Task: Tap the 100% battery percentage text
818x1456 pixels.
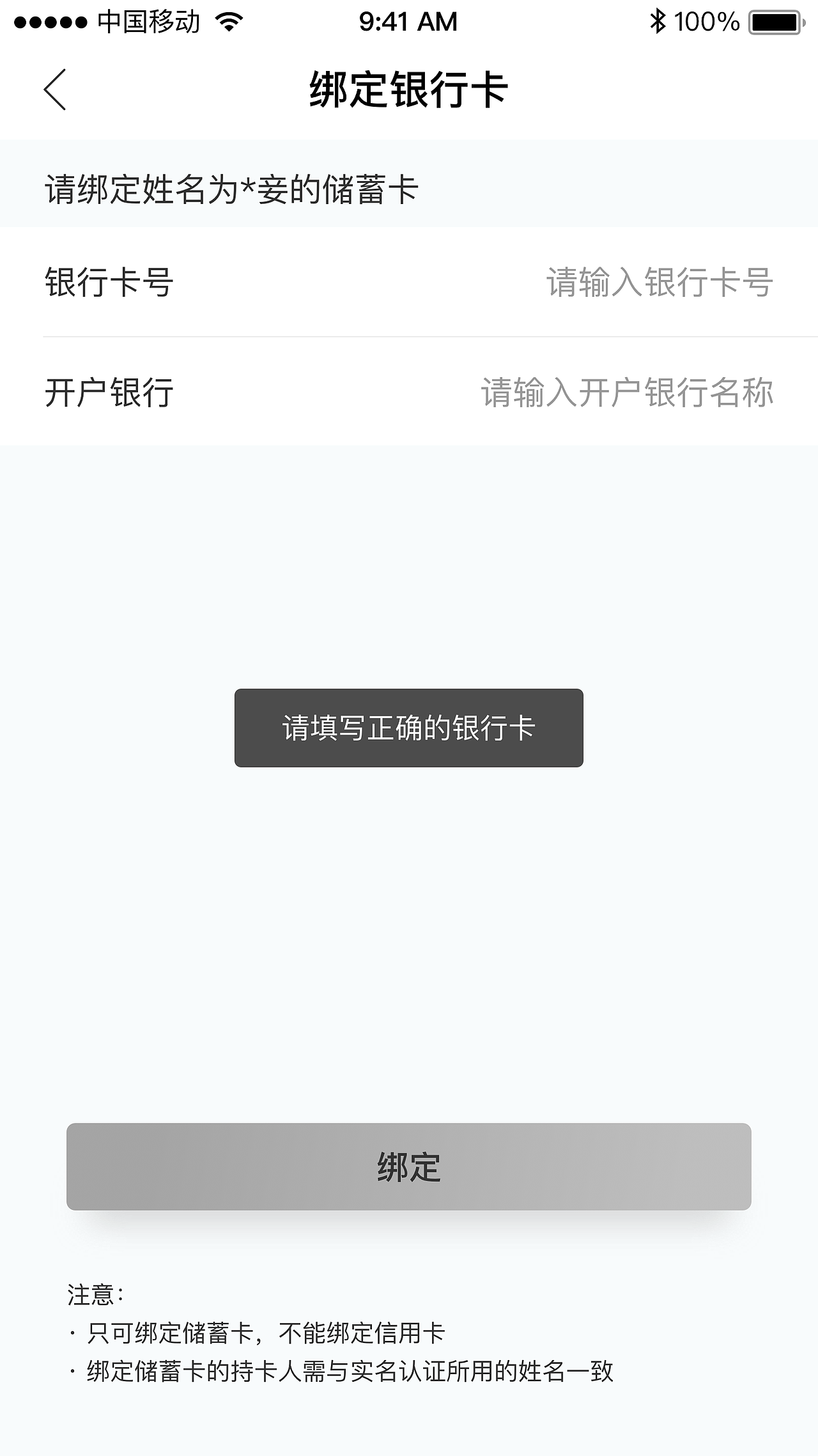Action: point(707,20)
